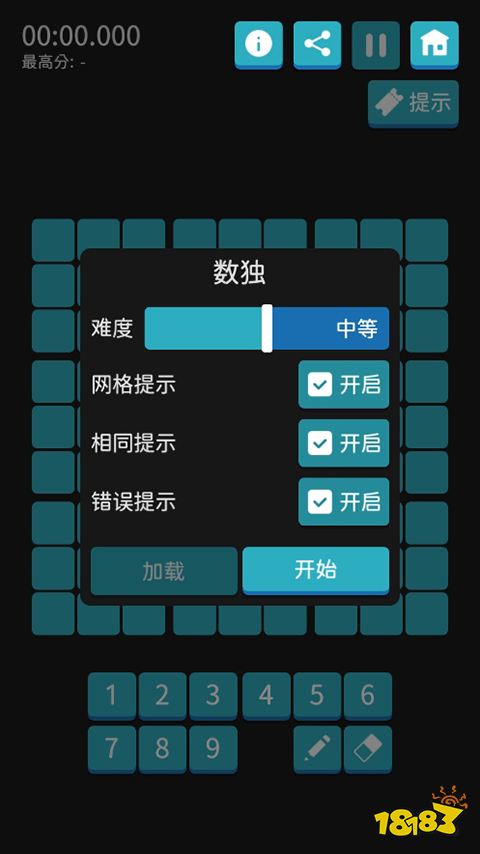Screen dimensions: 480x854
Task: Select number 9 on the keypad
Action: pyautogui.click(x=213, y=749)
